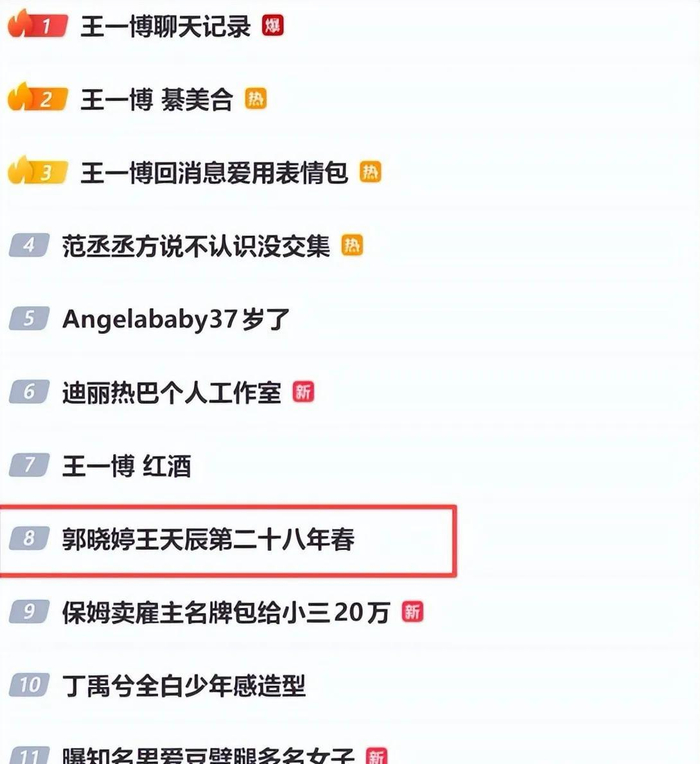Open 郭晓婷王天辰第二十八年春 topic

click(x=208, y=540)
